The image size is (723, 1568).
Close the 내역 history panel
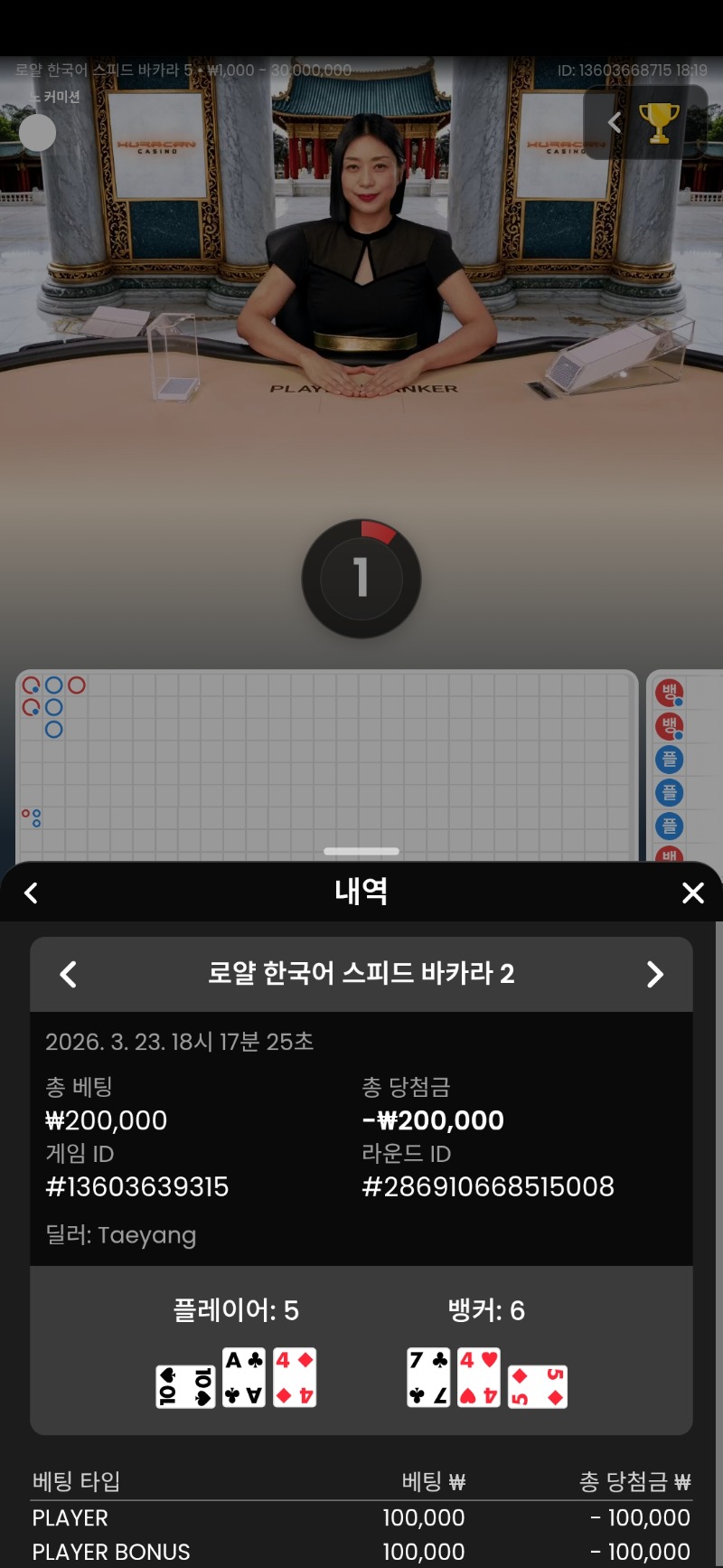pos(692,893)
